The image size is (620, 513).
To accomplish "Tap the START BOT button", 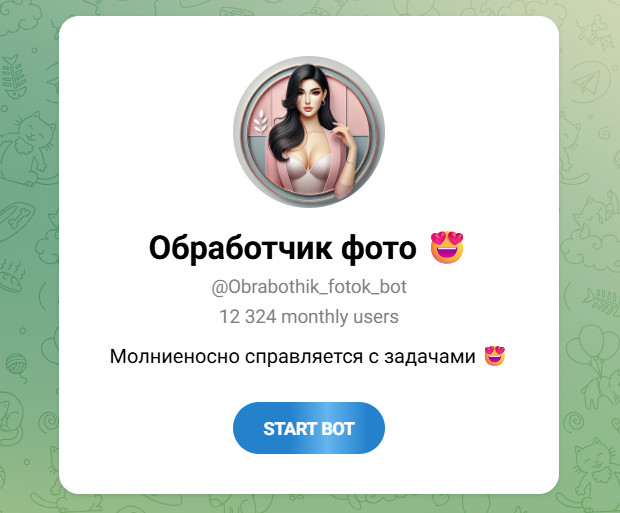I will click(x=308, y=428).
